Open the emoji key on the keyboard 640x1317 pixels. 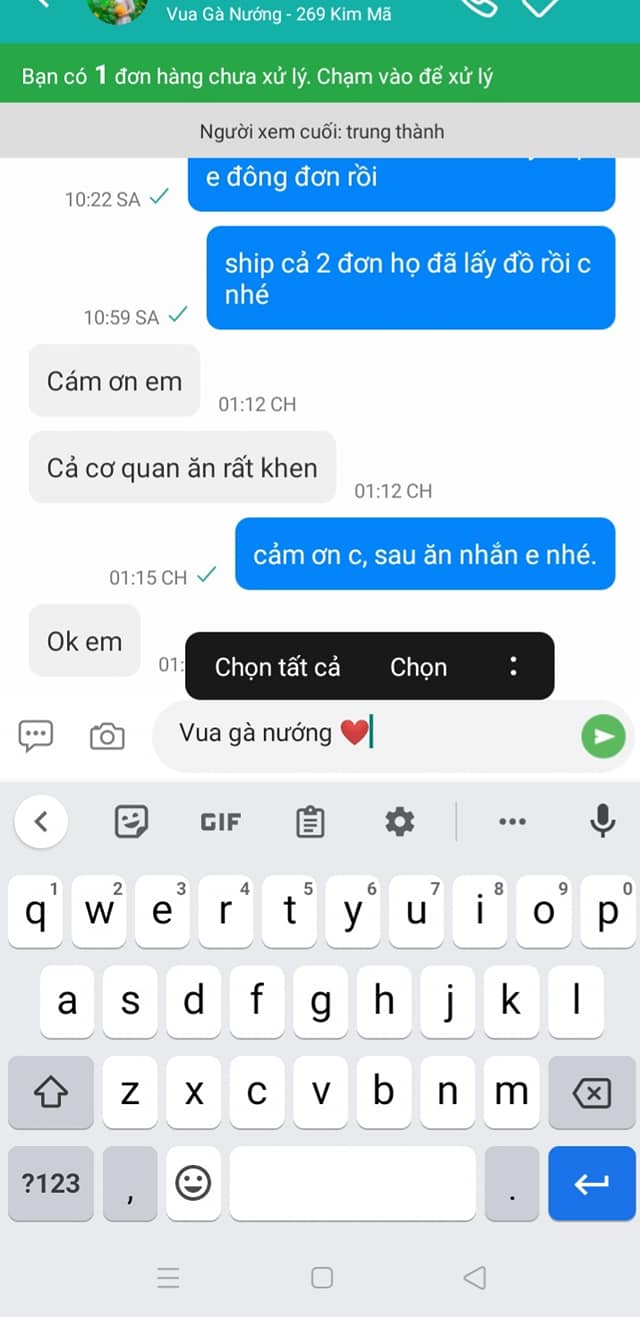click(x=193, y=1184)
